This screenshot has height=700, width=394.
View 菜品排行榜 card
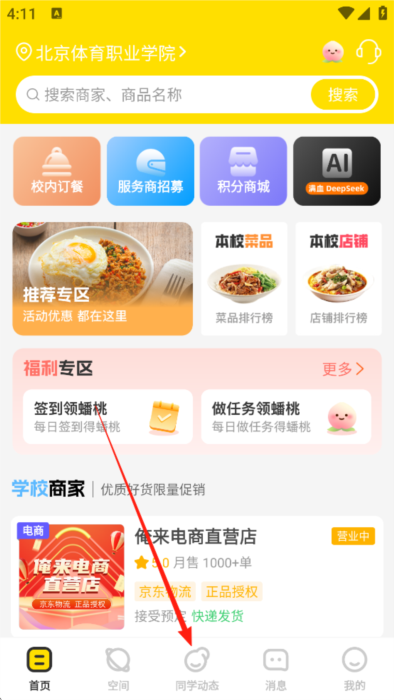[244, 279]
